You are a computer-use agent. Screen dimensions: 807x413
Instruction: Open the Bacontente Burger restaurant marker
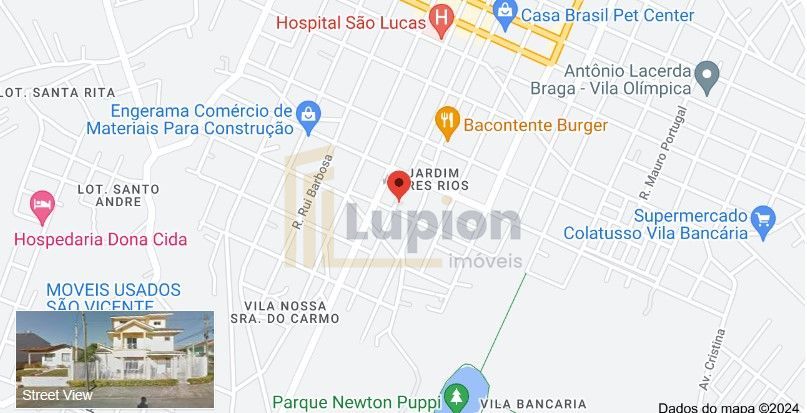pos(447,124)
